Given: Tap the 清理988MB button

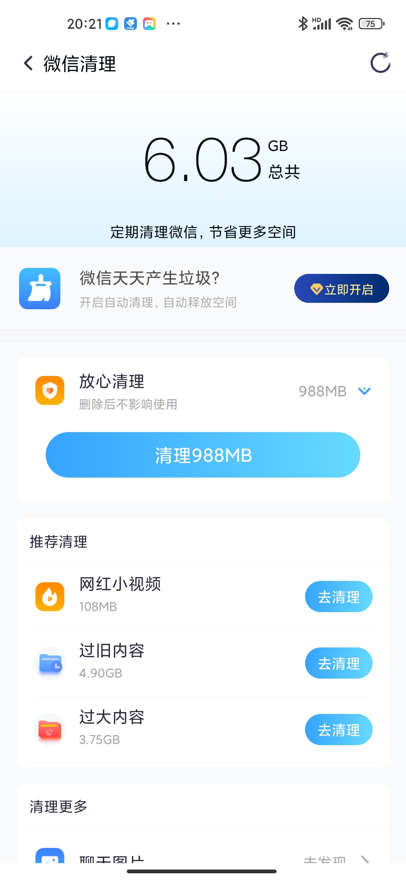Looking at the screenshot, I should tap(203, 455).
